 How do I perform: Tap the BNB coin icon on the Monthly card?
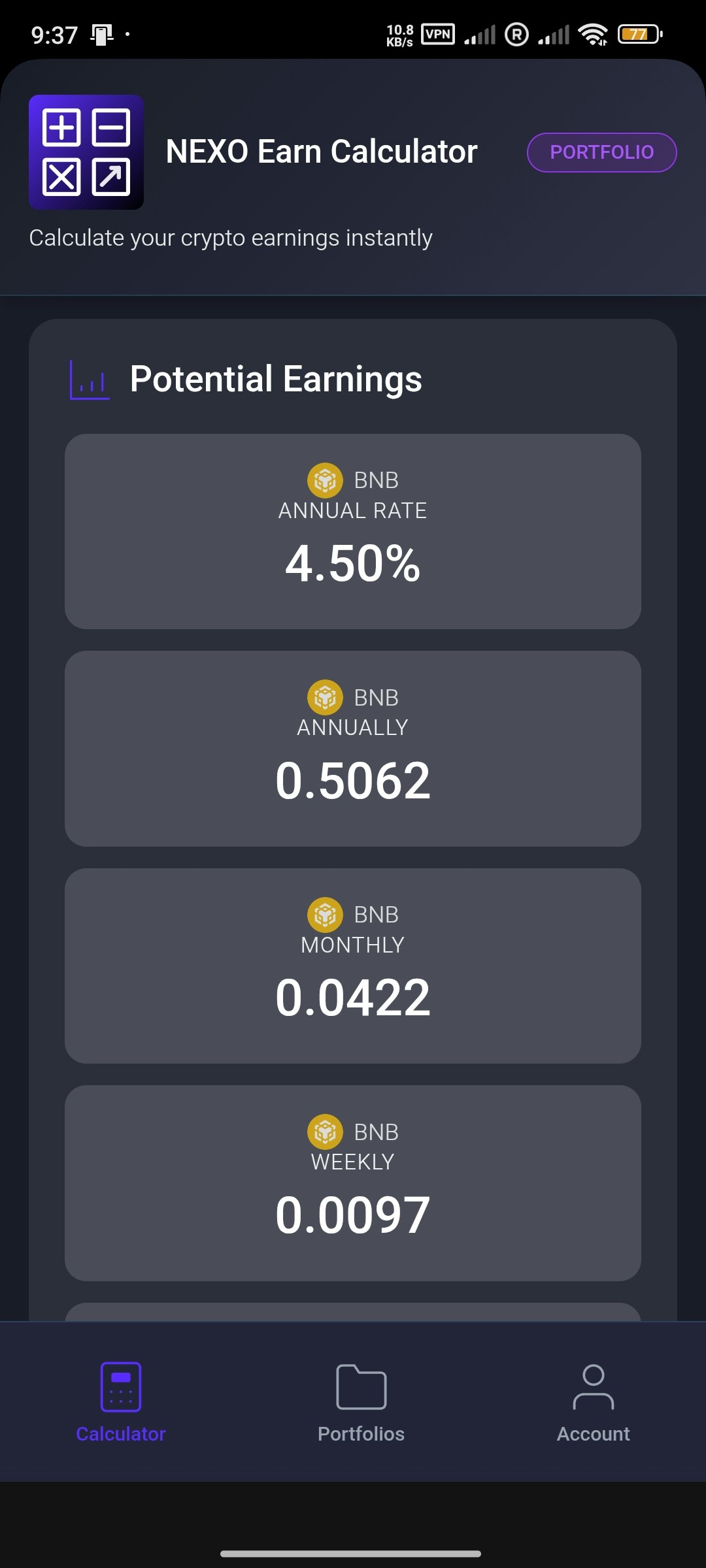(325, 915)
